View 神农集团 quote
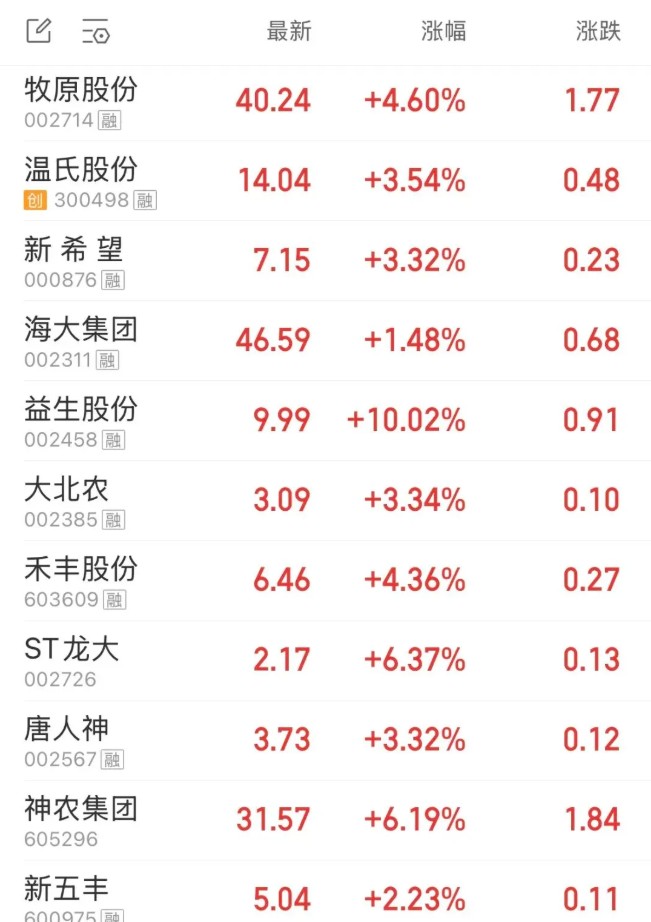Screen dimensions: 651x922 point(325,821)
